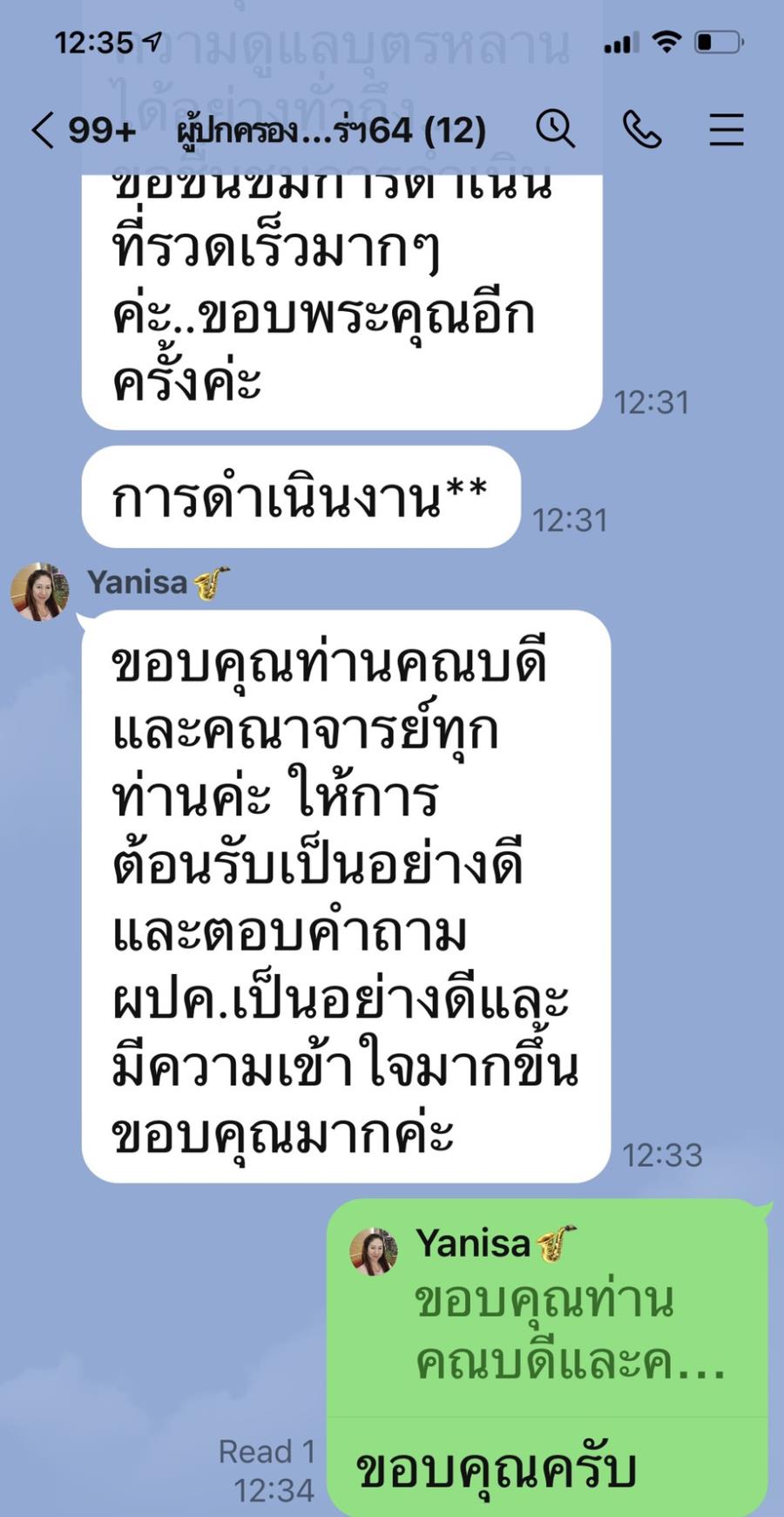Start a group voice call
Screen dimensions: 784x1517
[x=643, y=130]
